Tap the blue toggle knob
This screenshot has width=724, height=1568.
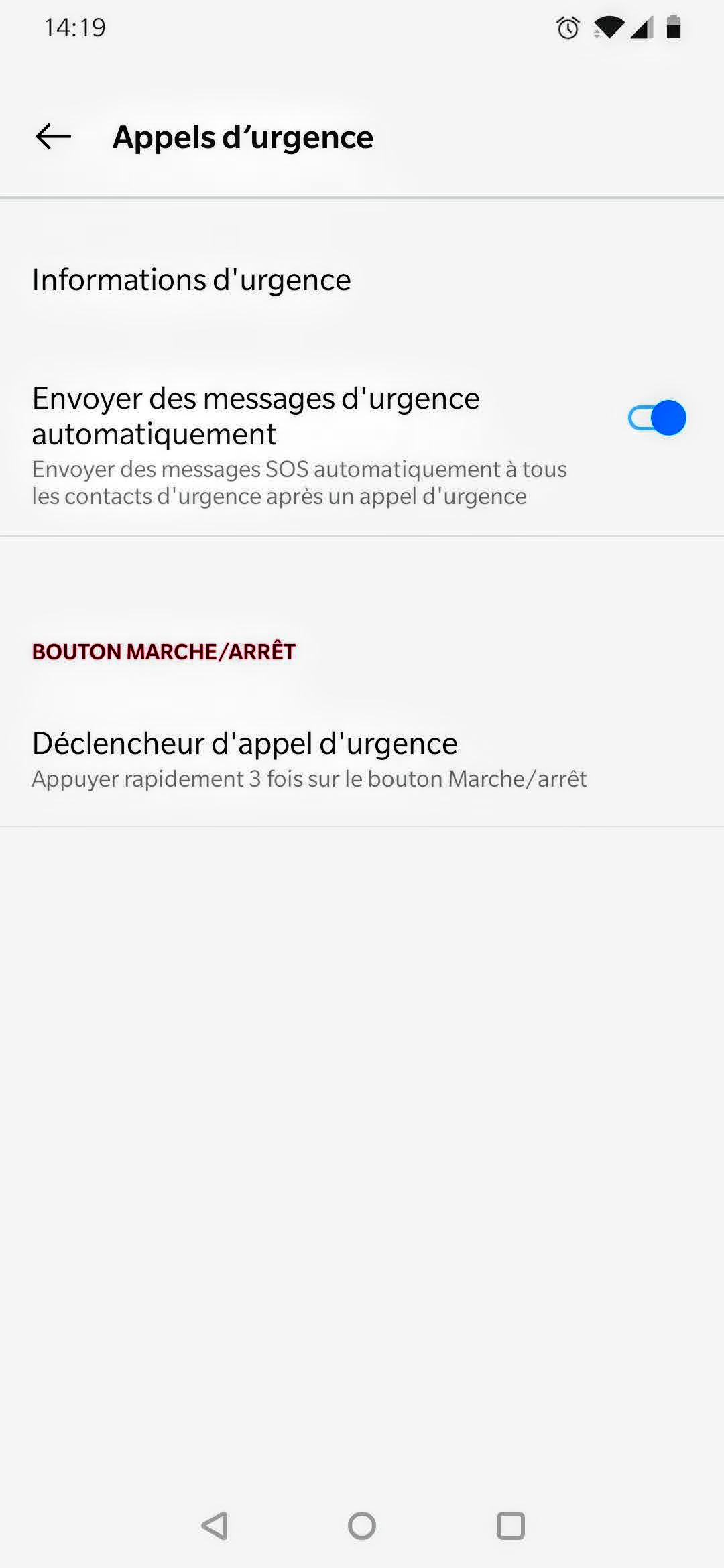[x=668, y=417]
